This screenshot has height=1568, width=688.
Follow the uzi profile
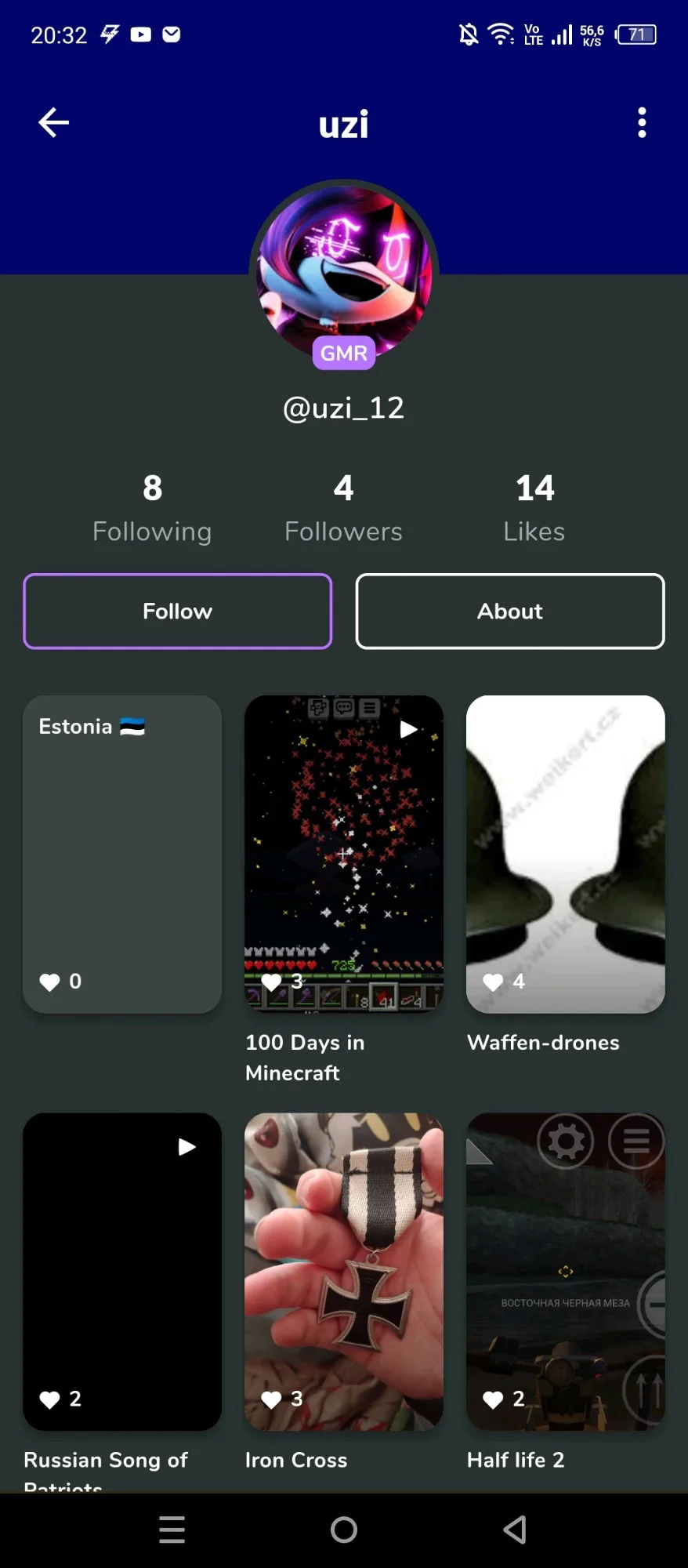point(178,612)
